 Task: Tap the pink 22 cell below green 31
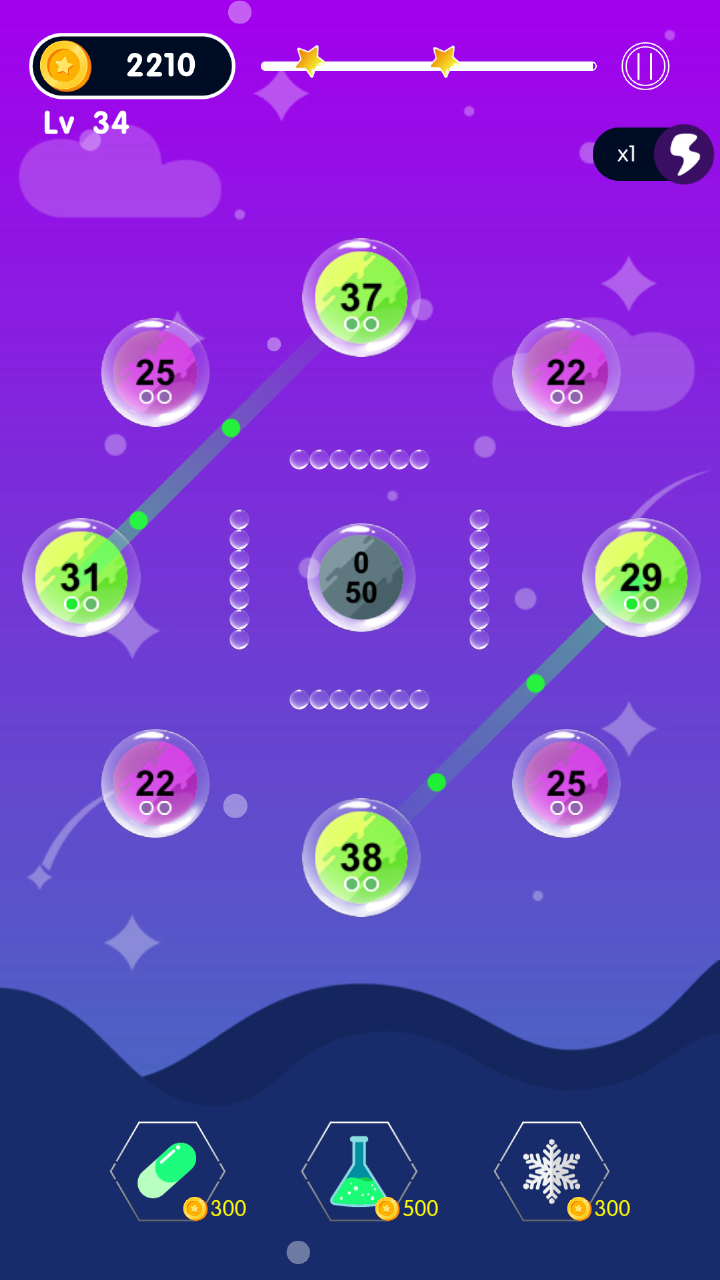[x=155, y=783]
